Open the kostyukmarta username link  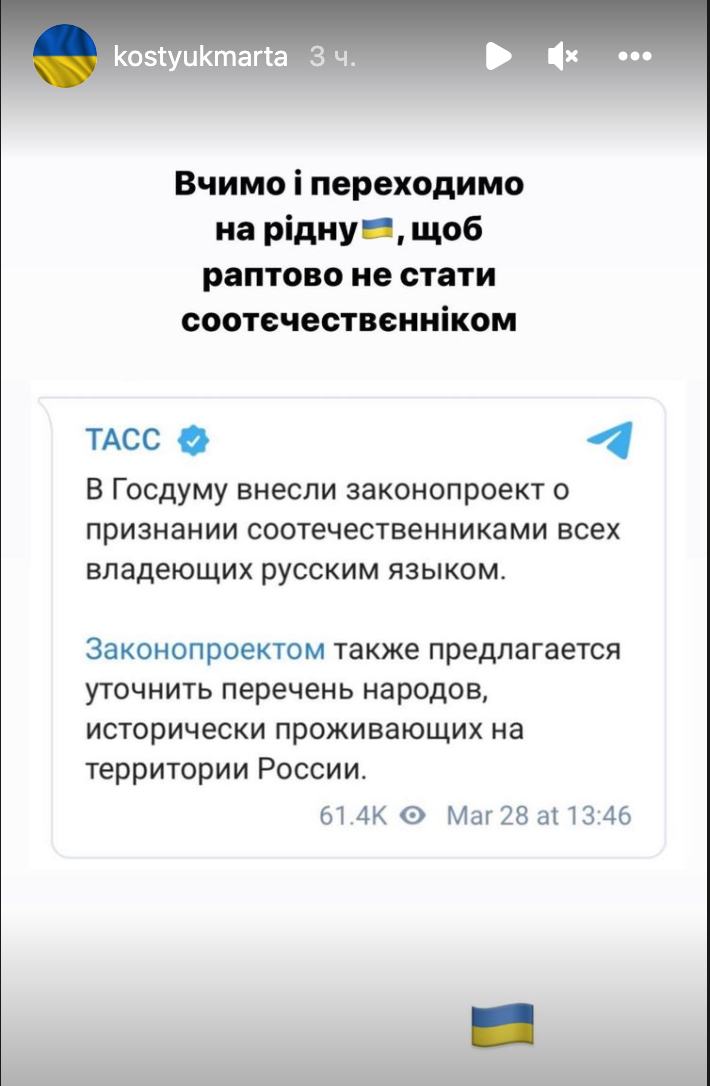pos(201,57)
